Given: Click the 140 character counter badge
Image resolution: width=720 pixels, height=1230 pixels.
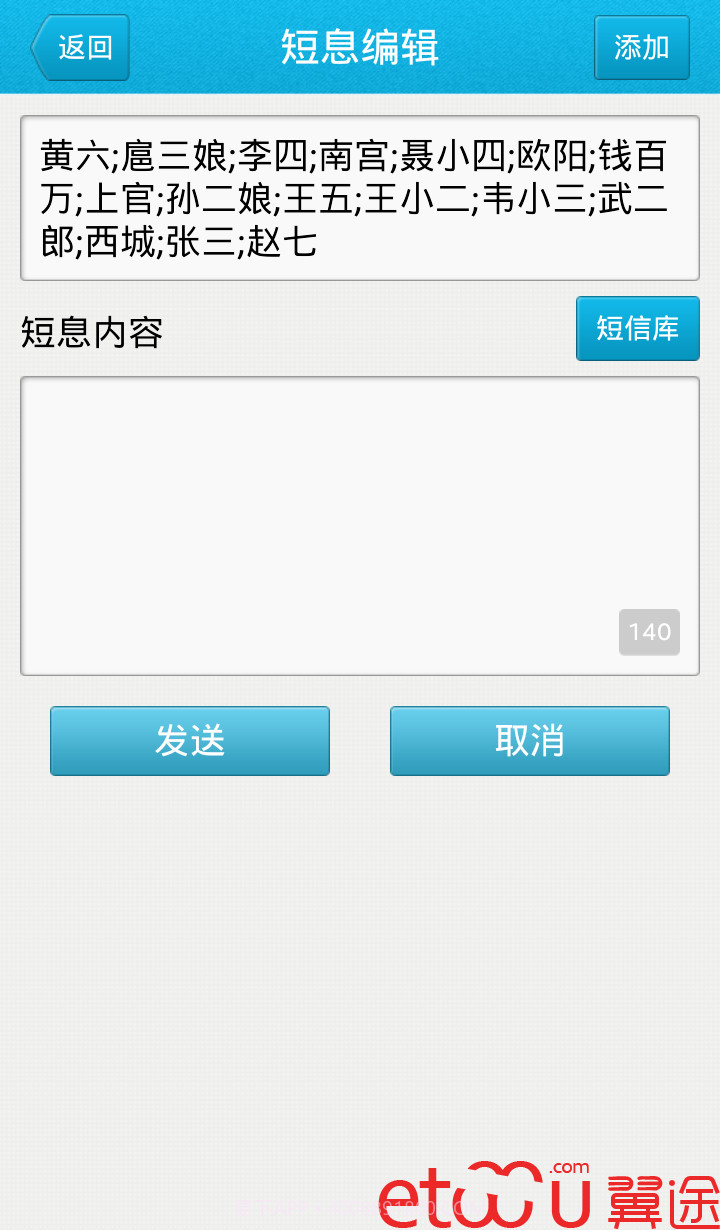Looking at the screenshot, I should [649, 632].
